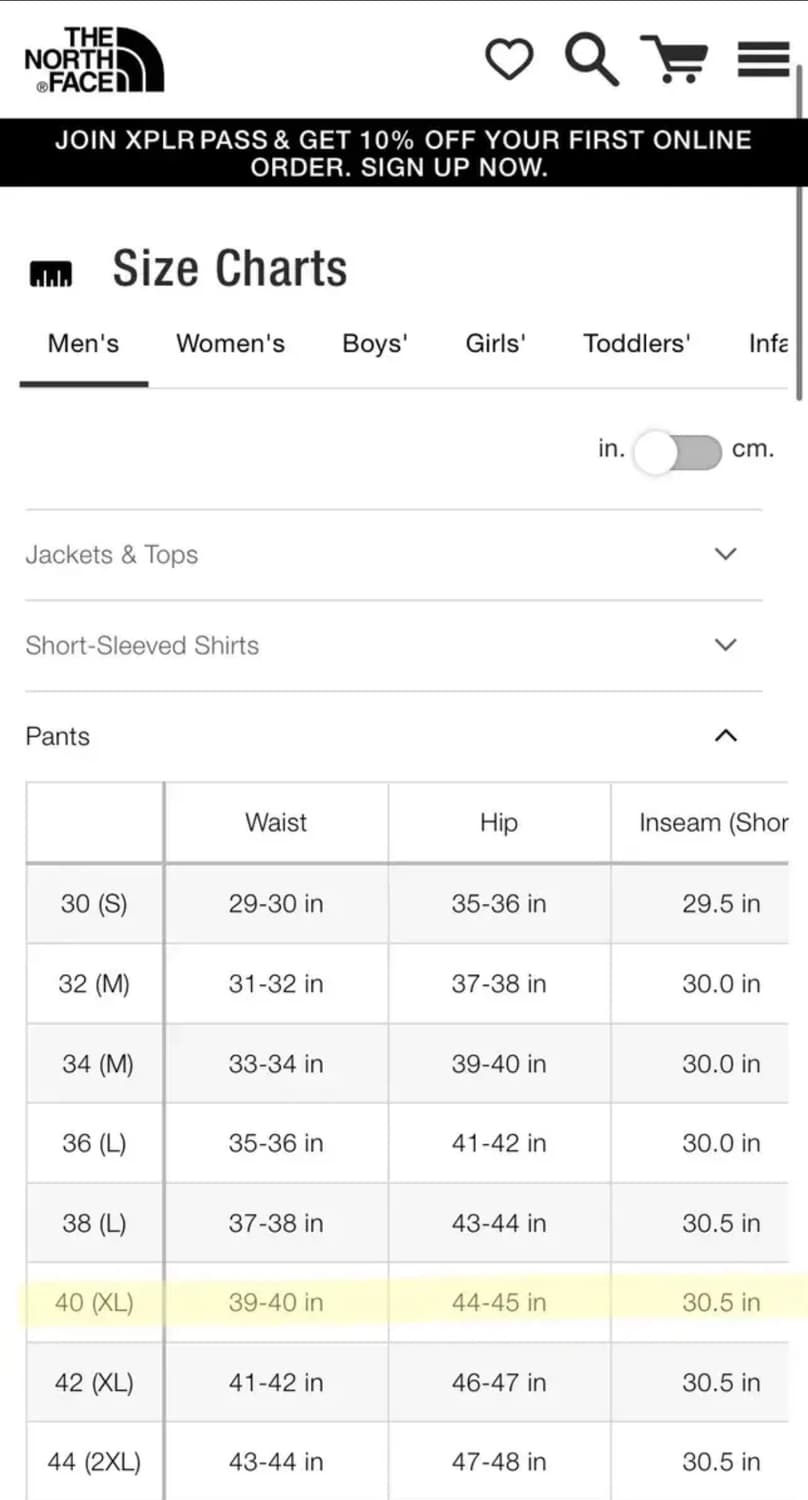Open the hamburger navigation menu
Screen dimensions: 808x1500
pos(762,58)
